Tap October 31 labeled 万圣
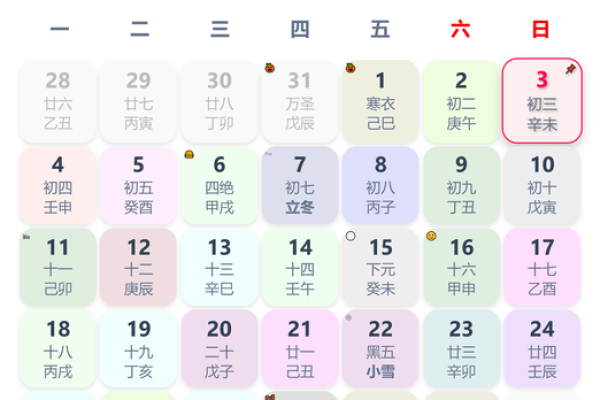 300,100
